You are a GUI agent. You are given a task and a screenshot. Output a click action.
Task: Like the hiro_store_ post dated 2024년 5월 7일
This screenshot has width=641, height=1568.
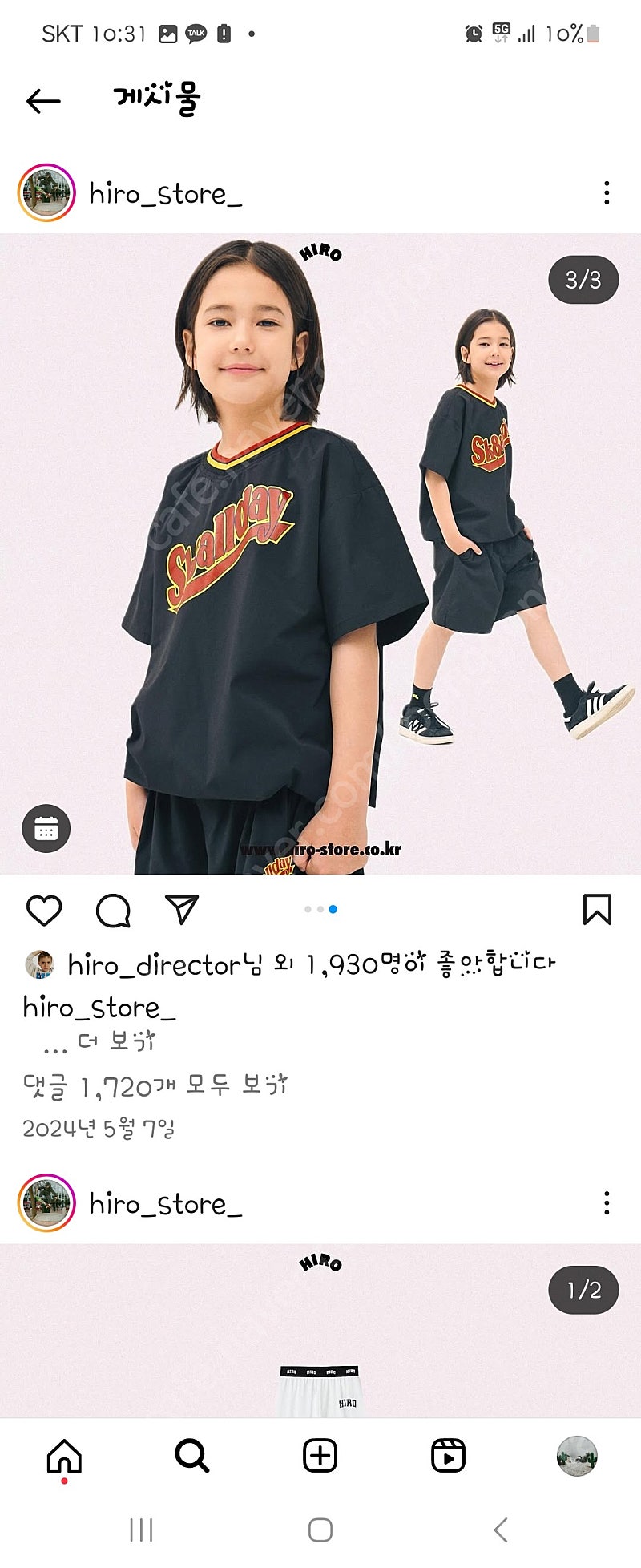click(44, 911)
